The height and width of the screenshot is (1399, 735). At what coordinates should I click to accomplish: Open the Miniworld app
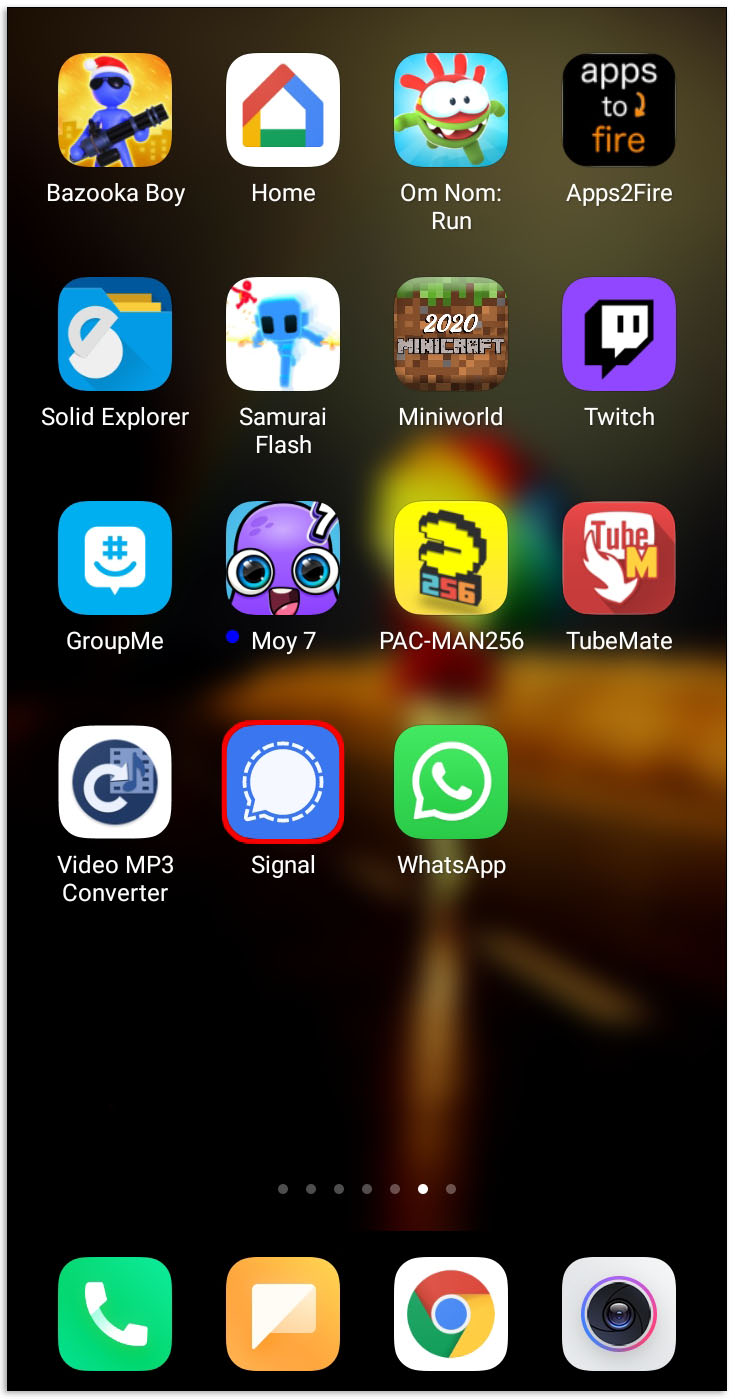(x=451, y=334)
